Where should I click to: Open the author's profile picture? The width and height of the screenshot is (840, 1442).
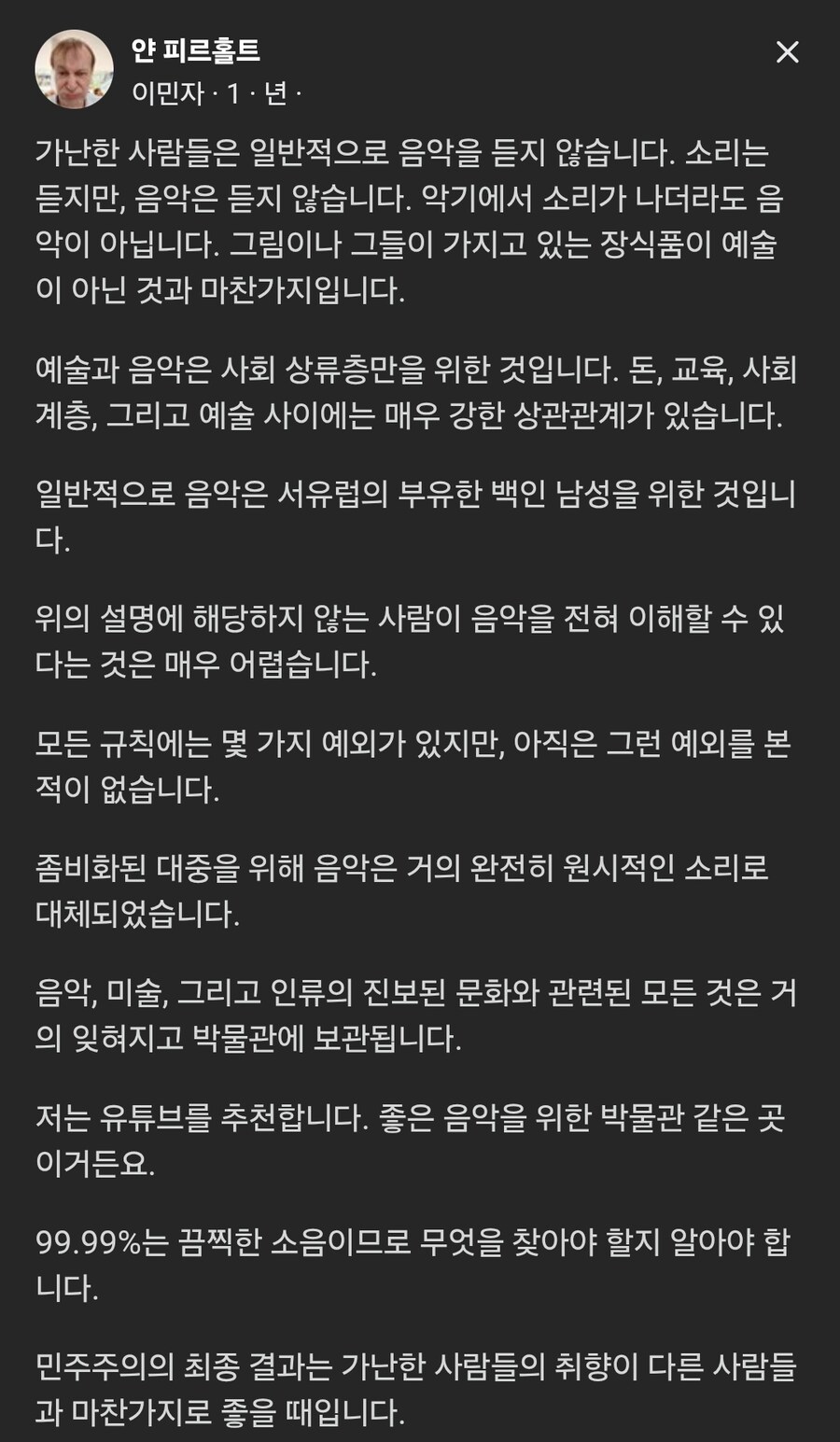pyautogui.click(x=74, y=68)
